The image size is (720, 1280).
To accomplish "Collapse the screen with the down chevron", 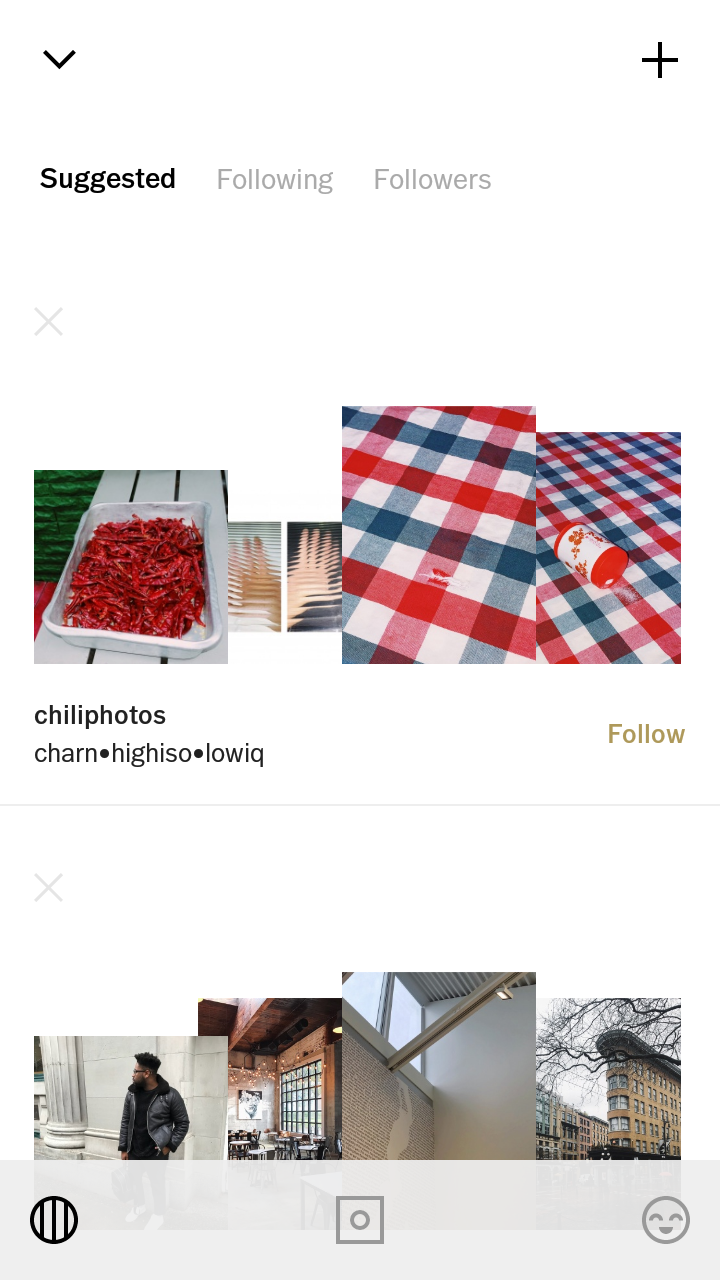I will point(59,60).
